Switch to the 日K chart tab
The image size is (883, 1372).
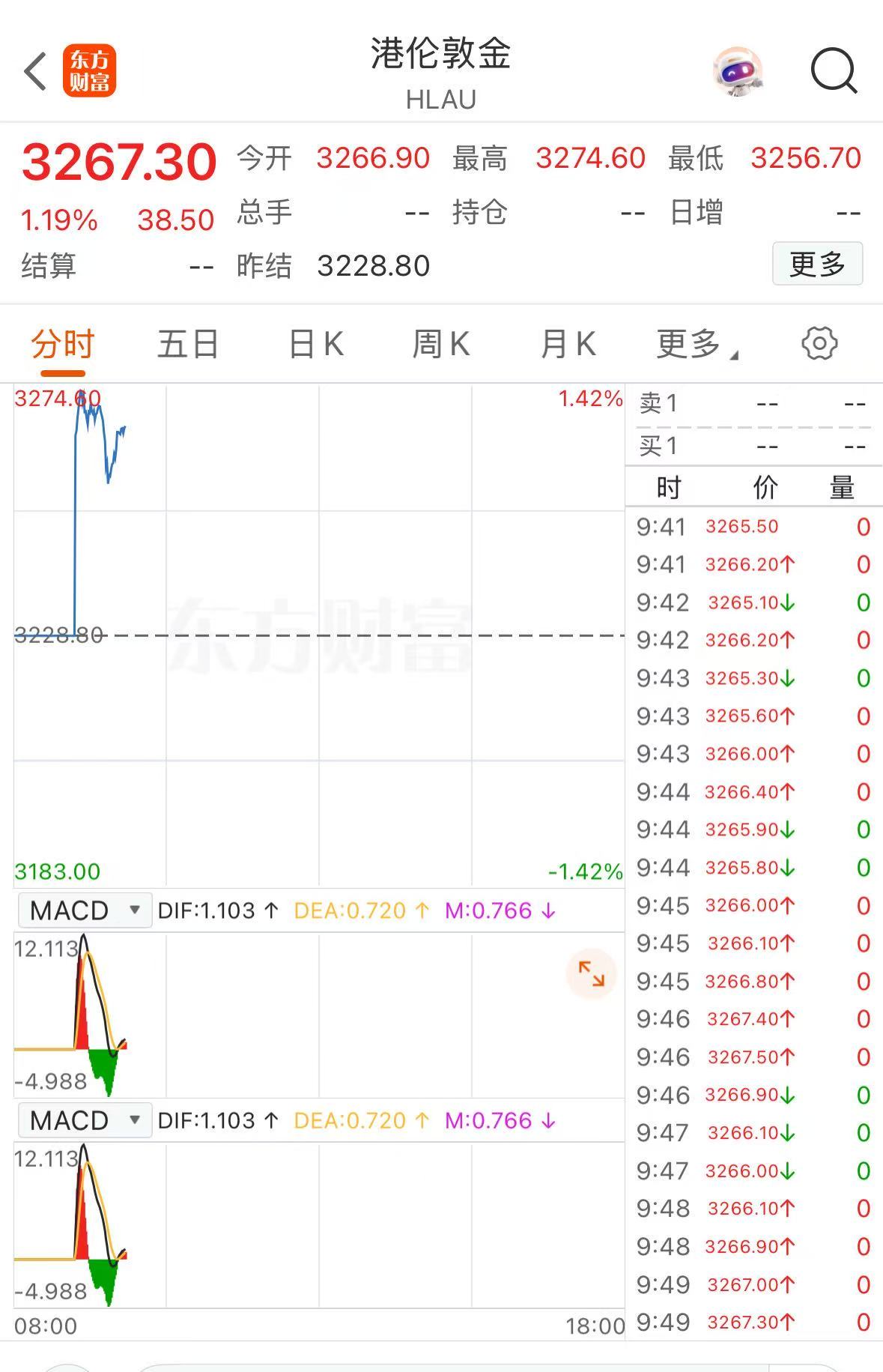coord(316,345)
